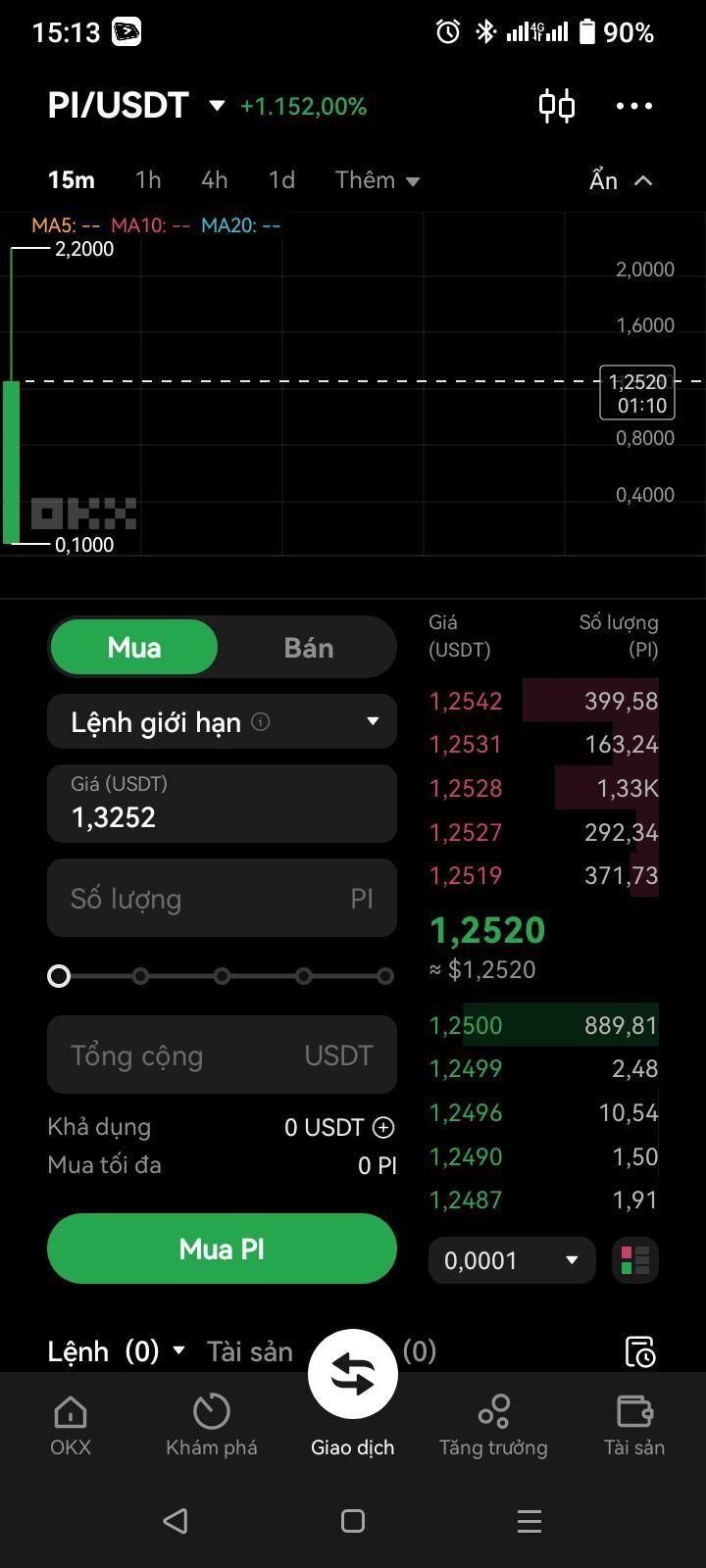Open the Lệnh giới hạn order type dropdown
This screenshot has width=706, height=1568.
pyautogui.click(x=223, y=721)
